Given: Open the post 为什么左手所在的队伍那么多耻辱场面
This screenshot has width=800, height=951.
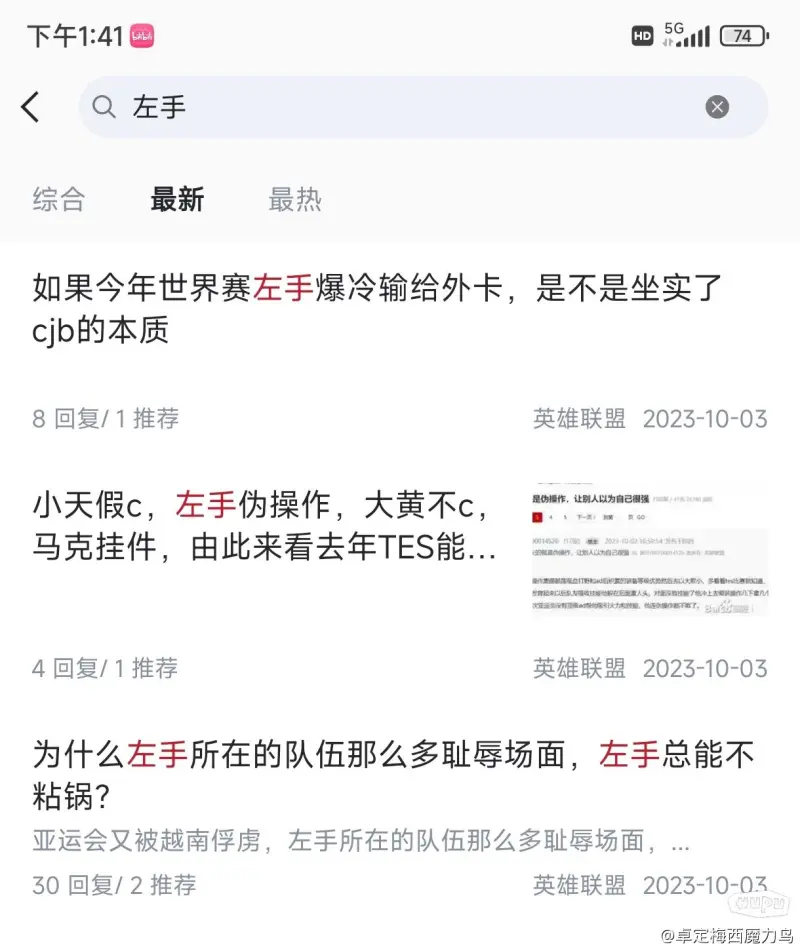Looking at the screenshot, I should [x=393, y=775].
